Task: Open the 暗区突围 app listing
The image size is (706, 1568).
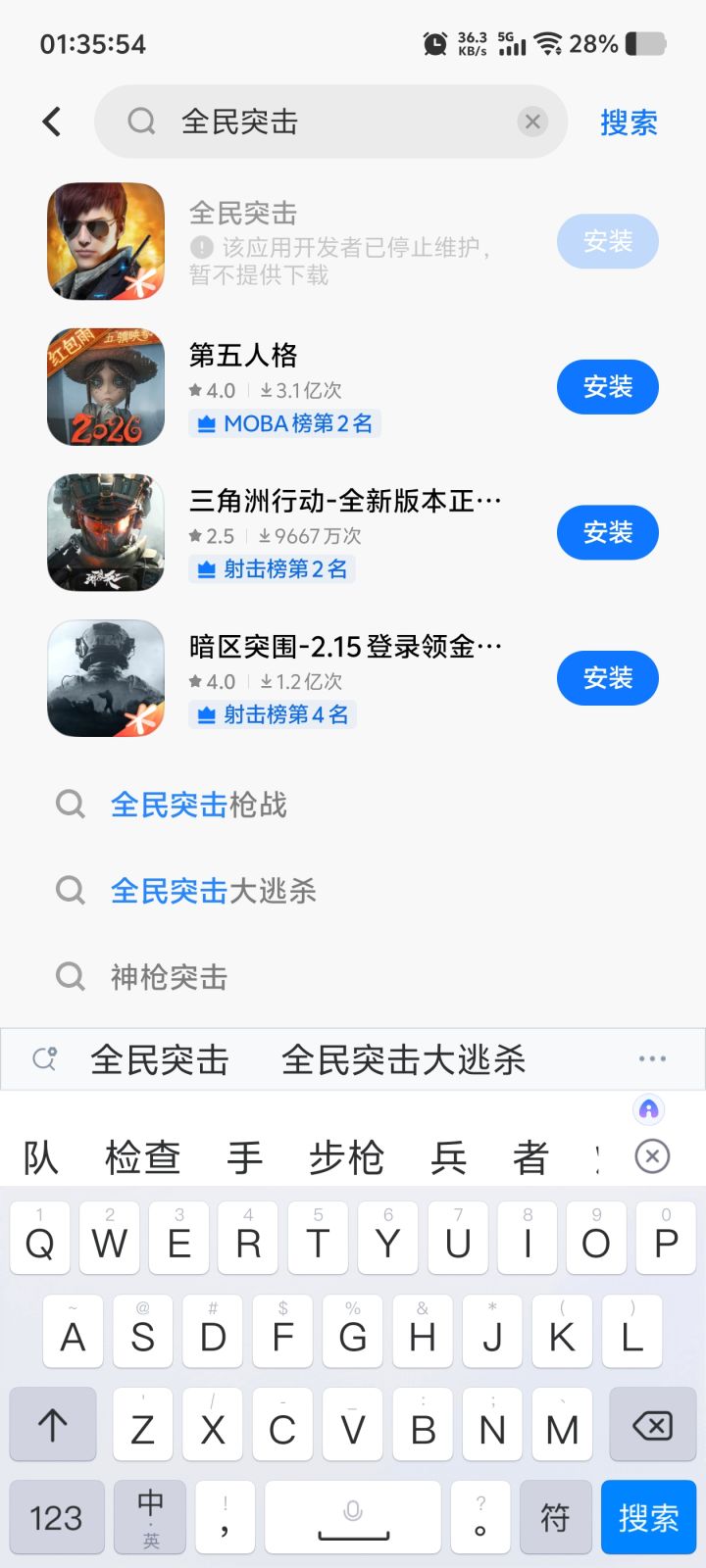Action: pyautogui.click(x=343, y=647)
